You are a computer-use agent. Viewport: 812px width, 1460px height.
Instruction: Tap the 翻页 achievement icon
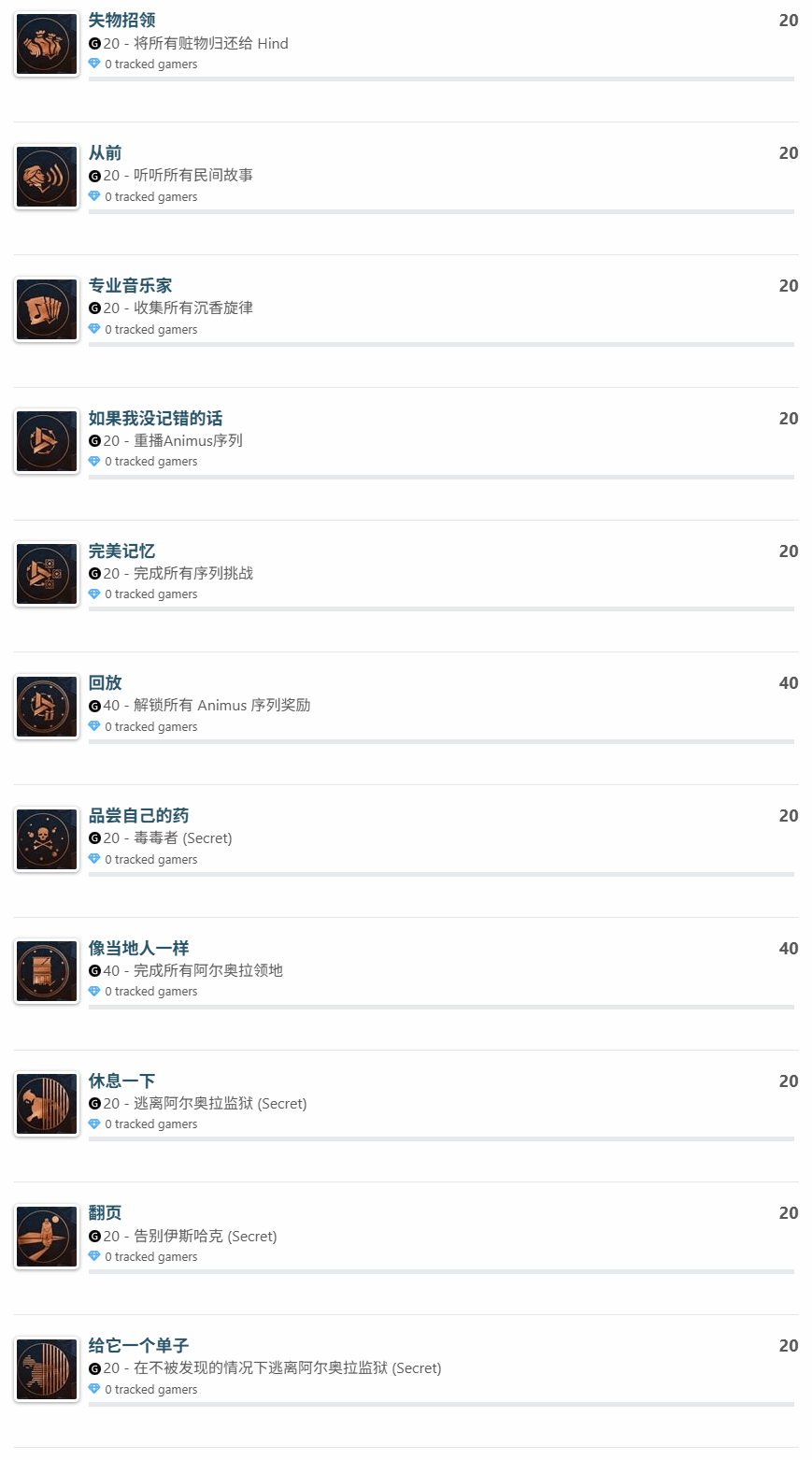47,1237
